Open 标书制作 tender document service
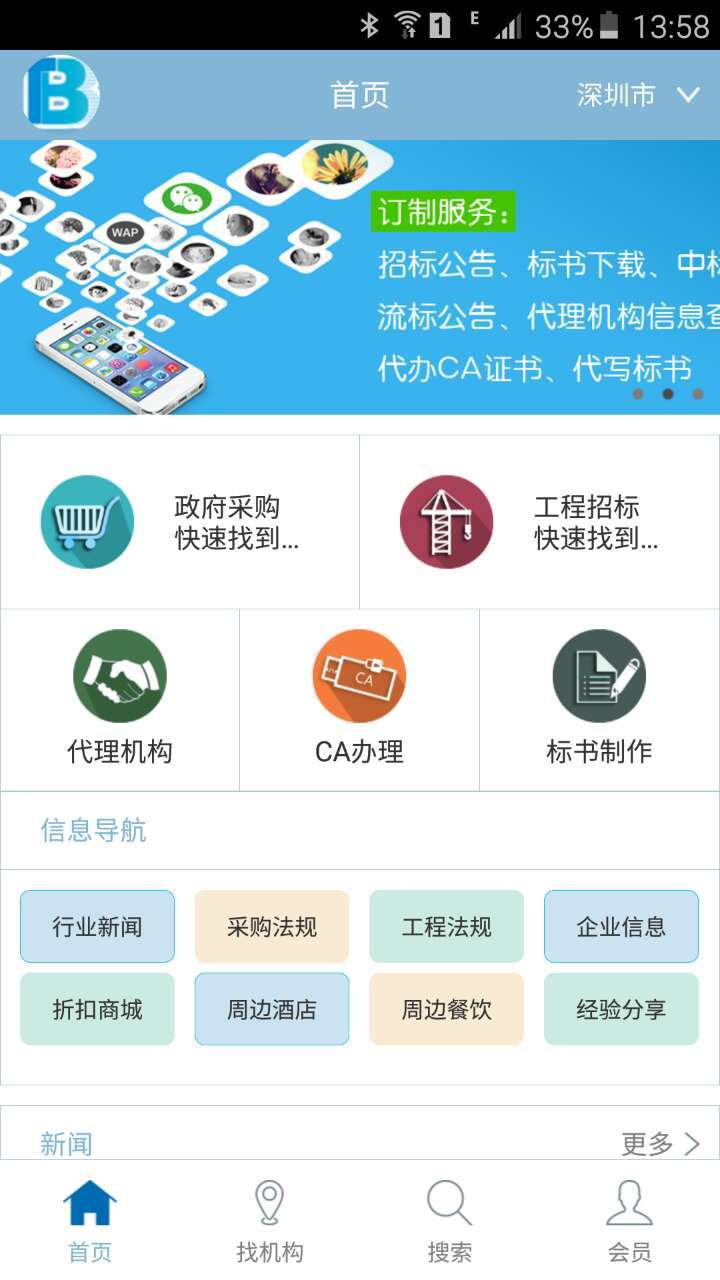 tap(599, 700)
